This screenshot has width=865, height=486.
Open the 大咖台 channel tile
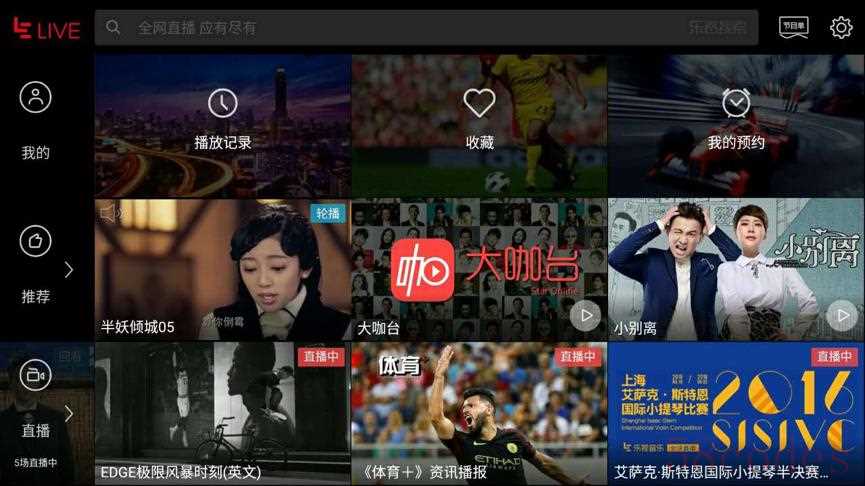[x=479, y=270]
